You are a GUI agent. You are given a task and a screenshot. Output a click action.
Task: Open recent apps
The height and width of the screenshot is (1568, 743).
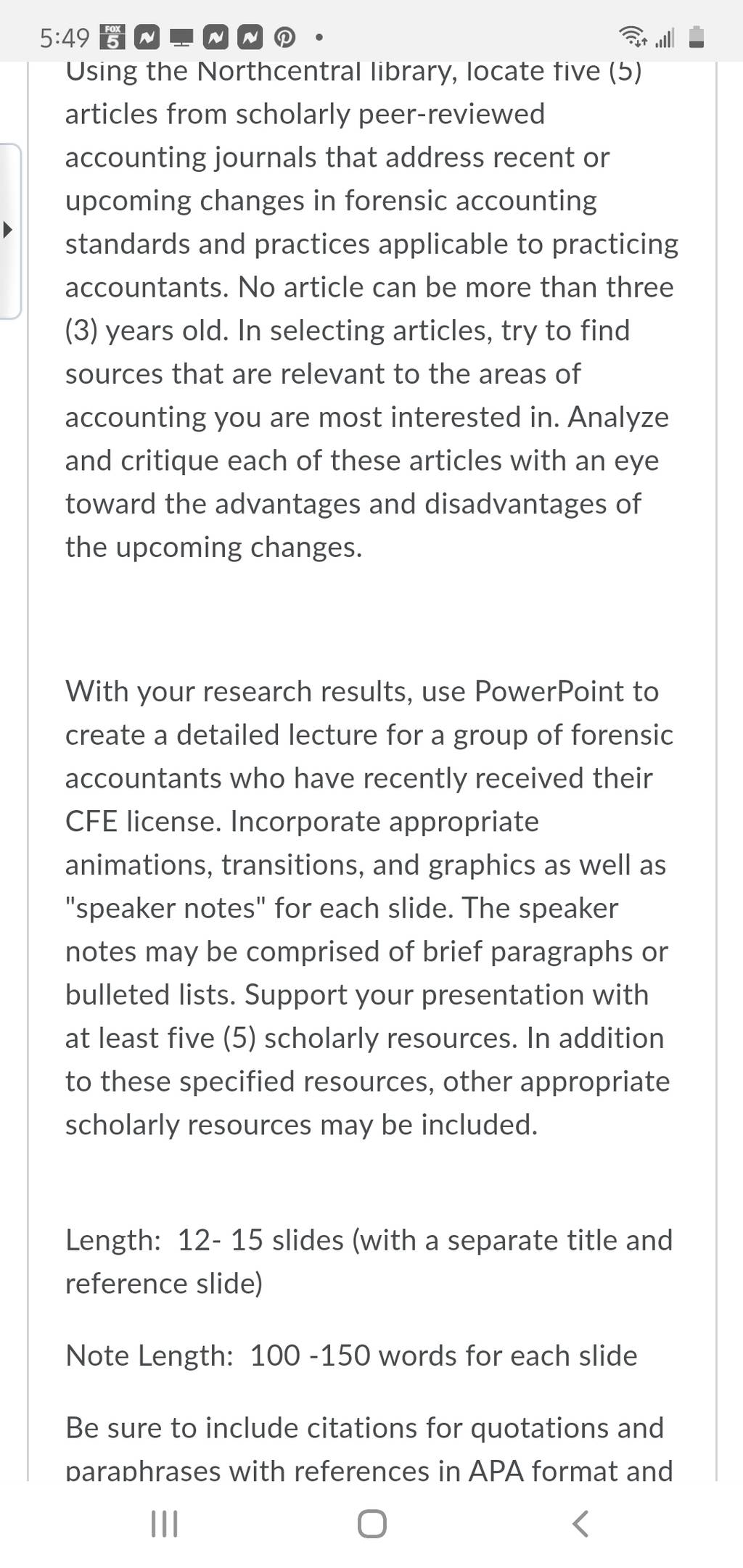point(164,1524)
